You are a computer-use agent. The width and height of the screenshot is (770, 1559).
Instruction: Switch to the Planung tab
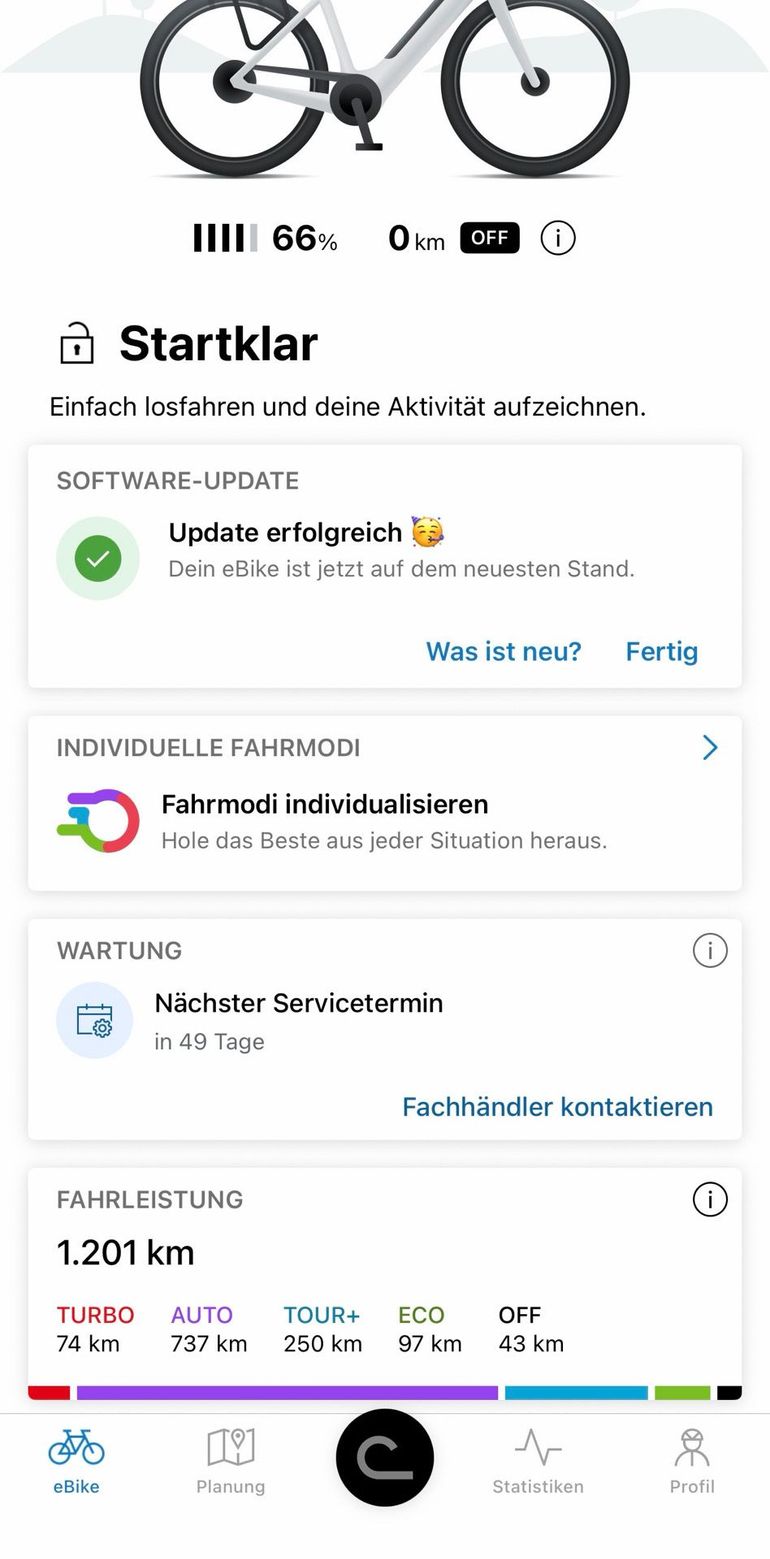231,1461
